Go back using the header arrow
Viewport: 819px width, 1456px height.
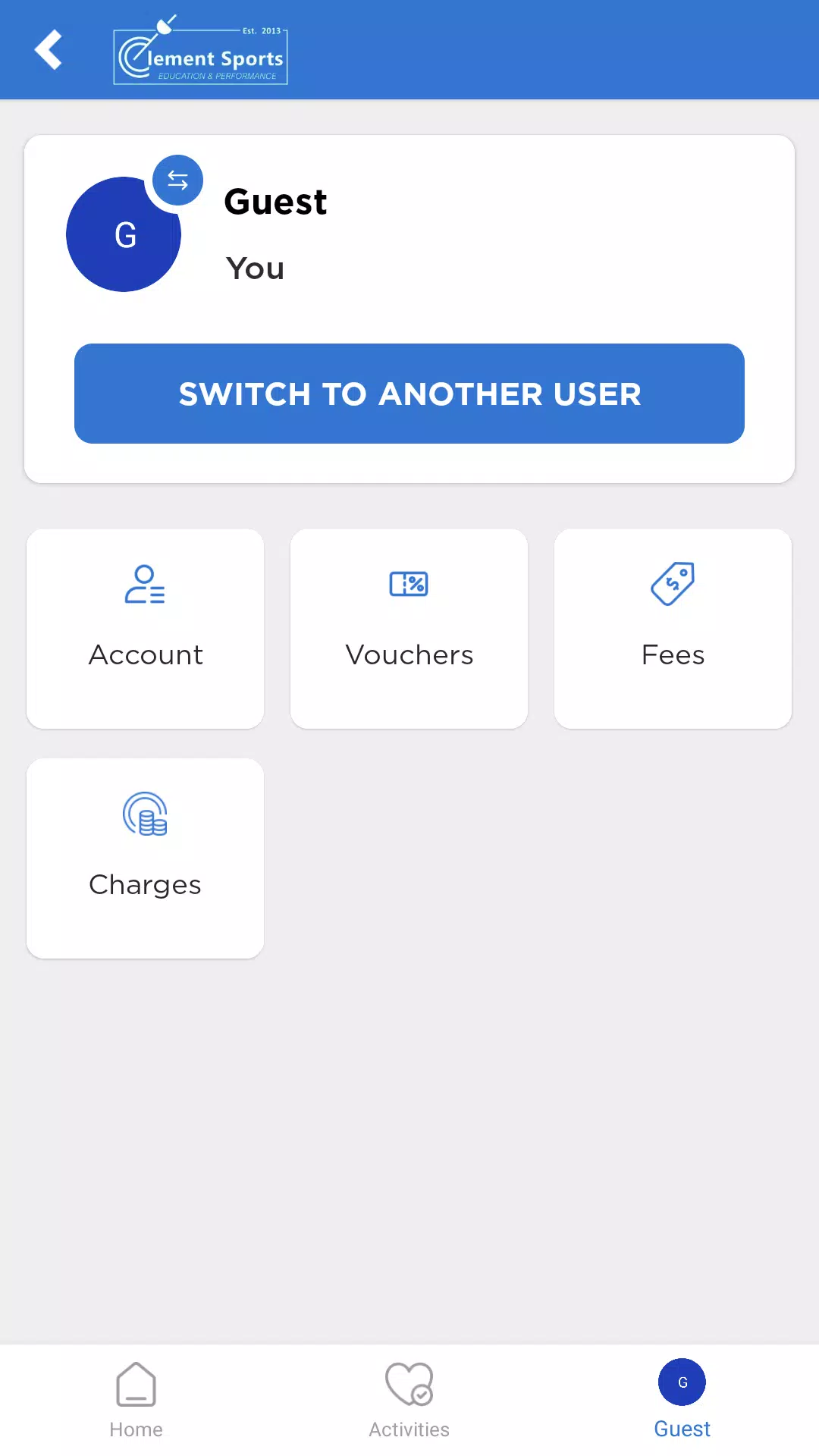coord(49,50)
